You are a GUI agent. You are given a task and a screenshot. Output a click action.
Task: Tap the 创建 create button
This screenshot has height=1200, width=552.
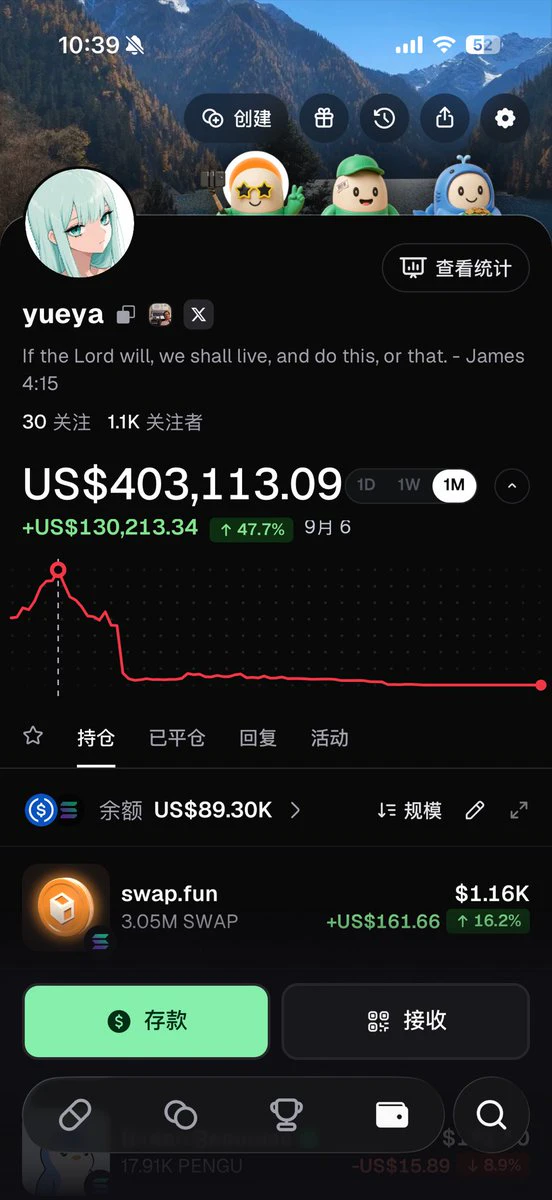click(237, 118)
